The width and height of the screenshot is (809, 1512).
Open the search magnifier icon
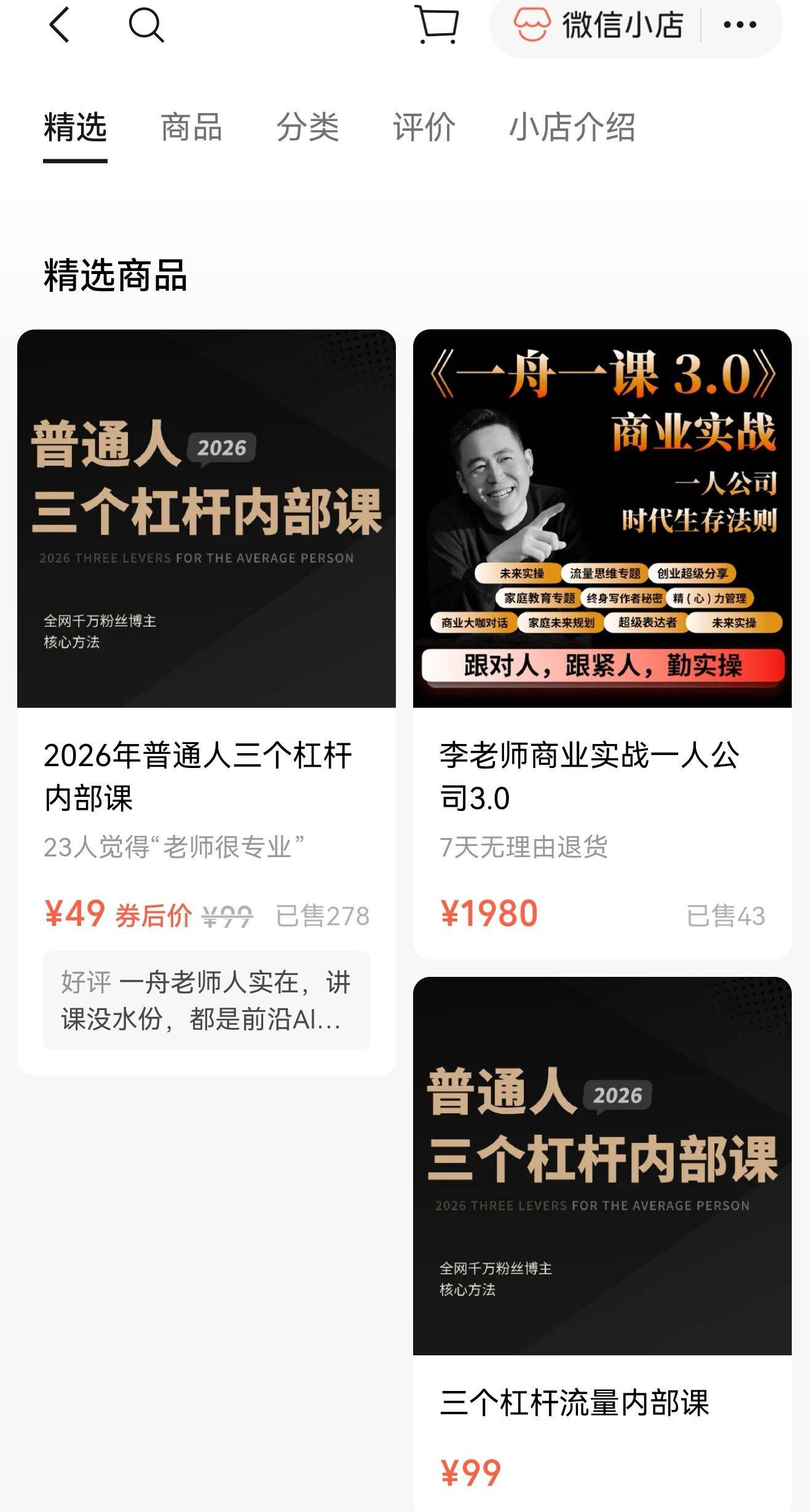pos(146,25)
